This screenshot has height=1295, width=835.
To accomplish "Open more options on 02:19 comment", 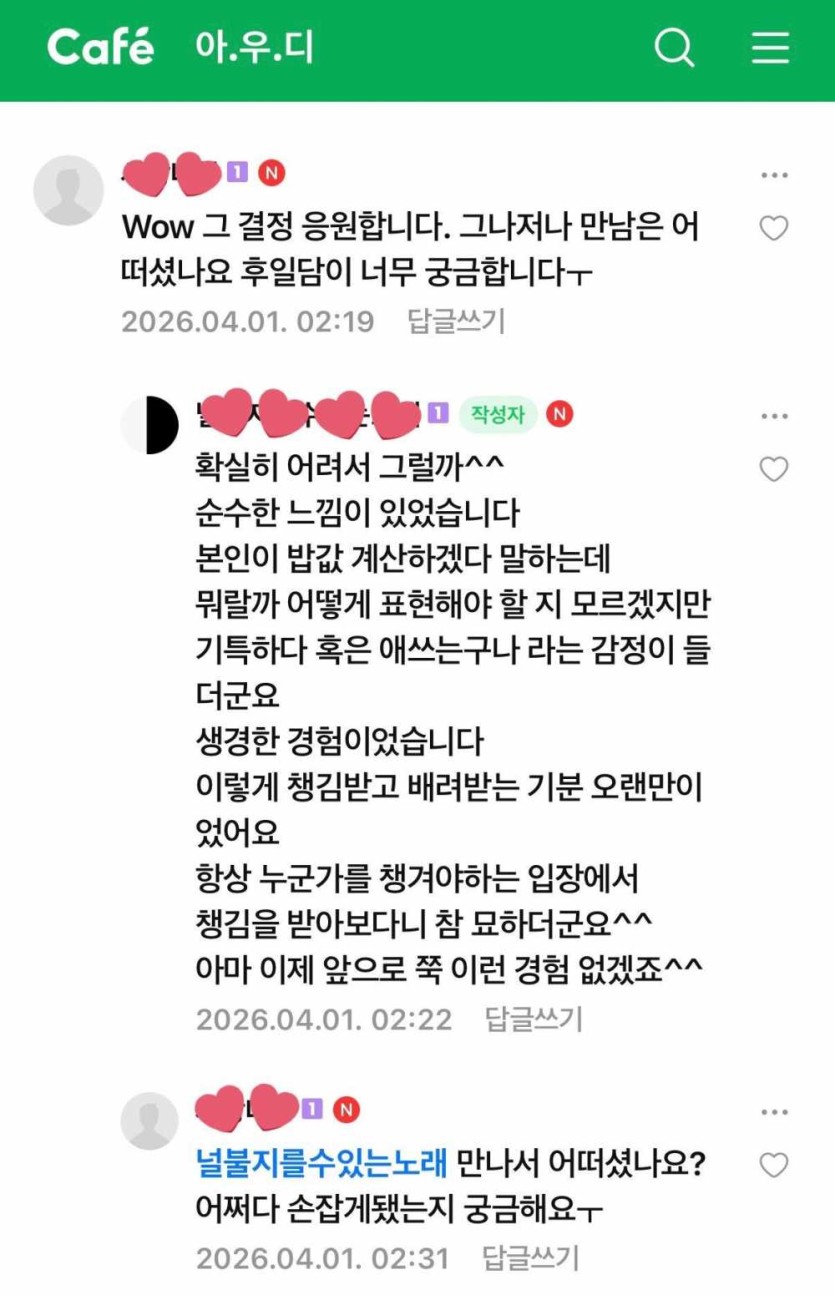I will [x=774, y=175].
